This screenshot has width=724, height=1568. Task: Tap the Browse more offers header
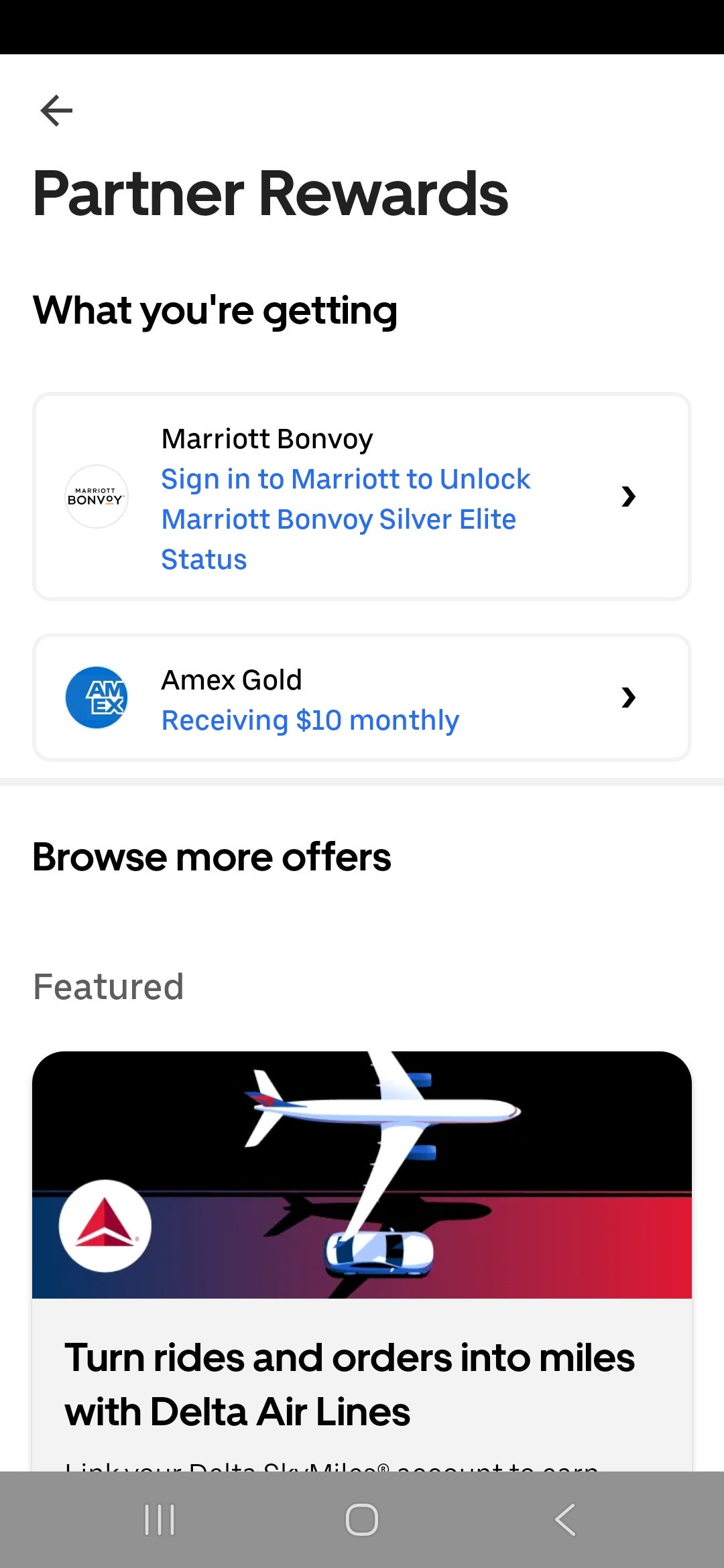(212, 856)
